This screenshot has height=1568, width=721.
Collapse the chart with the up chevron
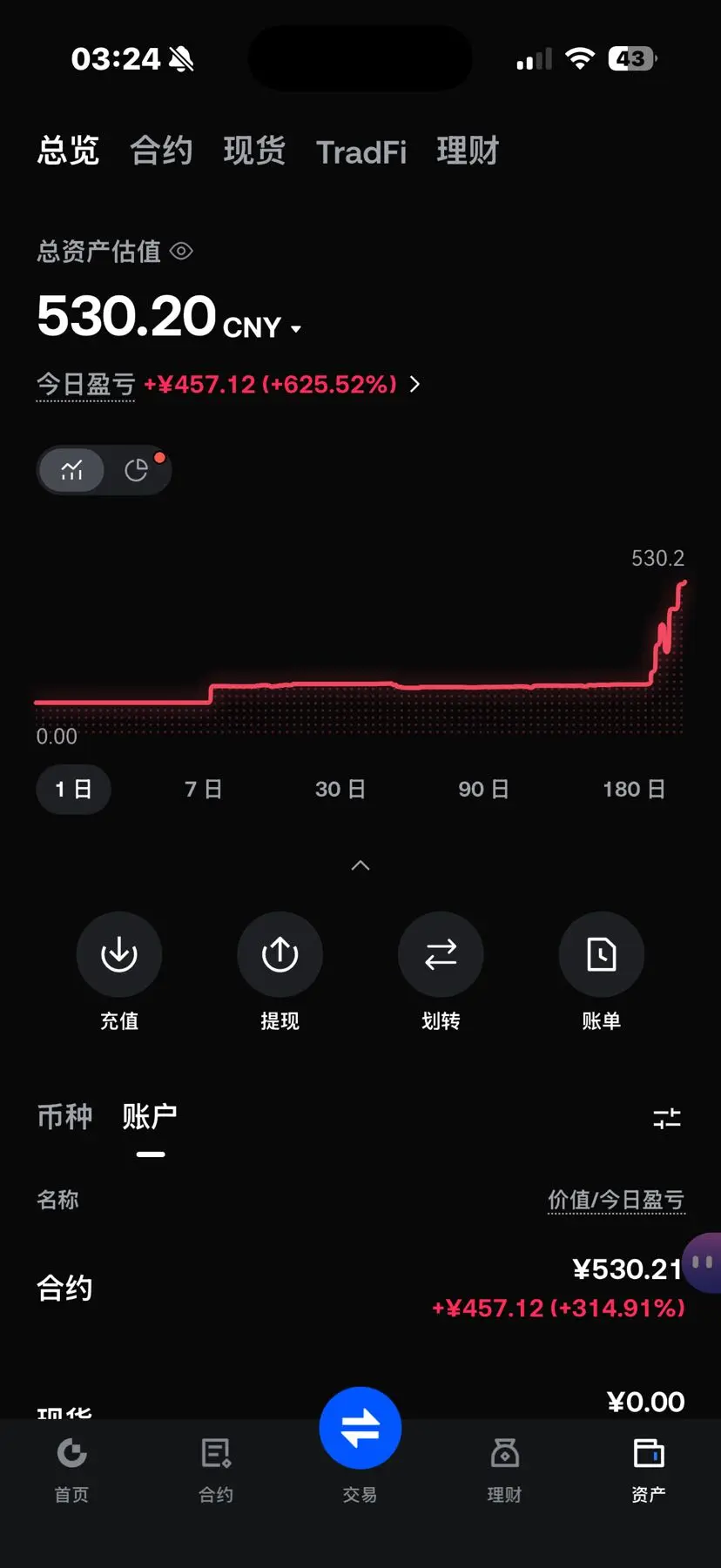click(360, 865)
